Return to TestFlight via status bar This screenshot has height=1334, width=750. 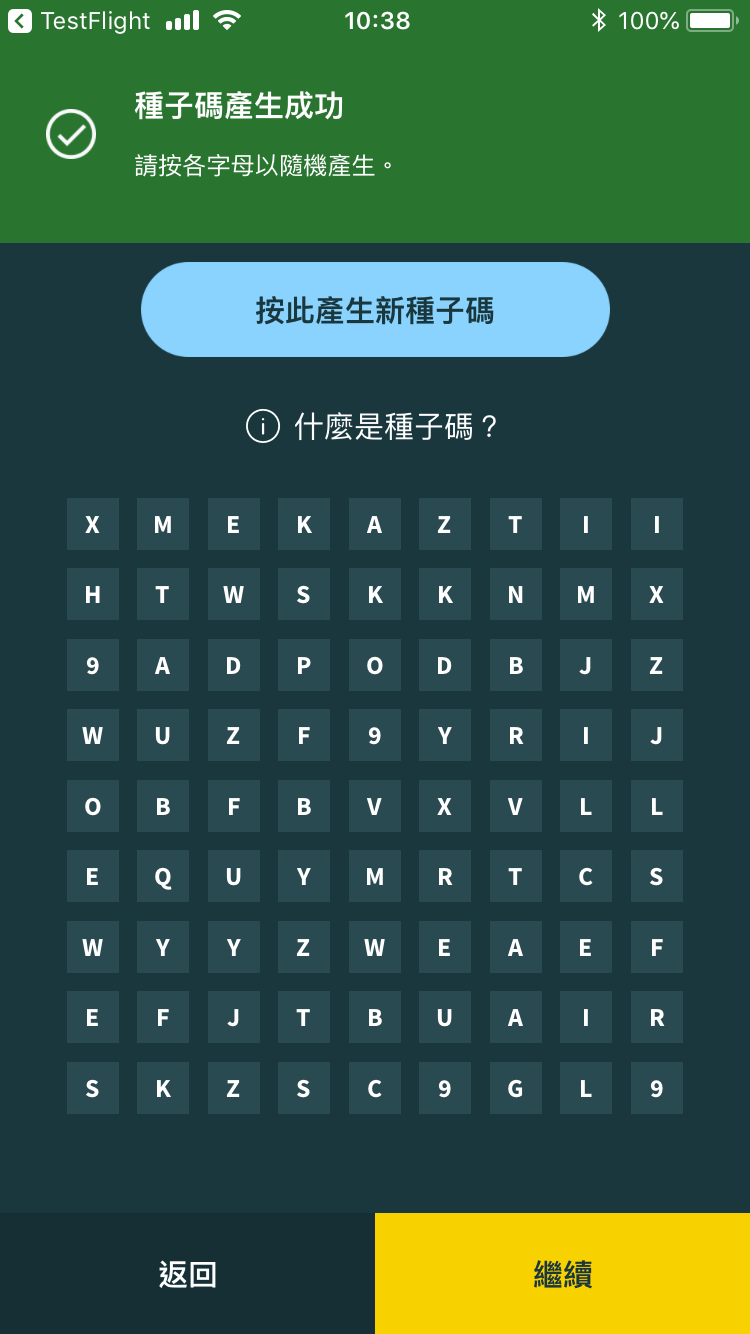78,20
